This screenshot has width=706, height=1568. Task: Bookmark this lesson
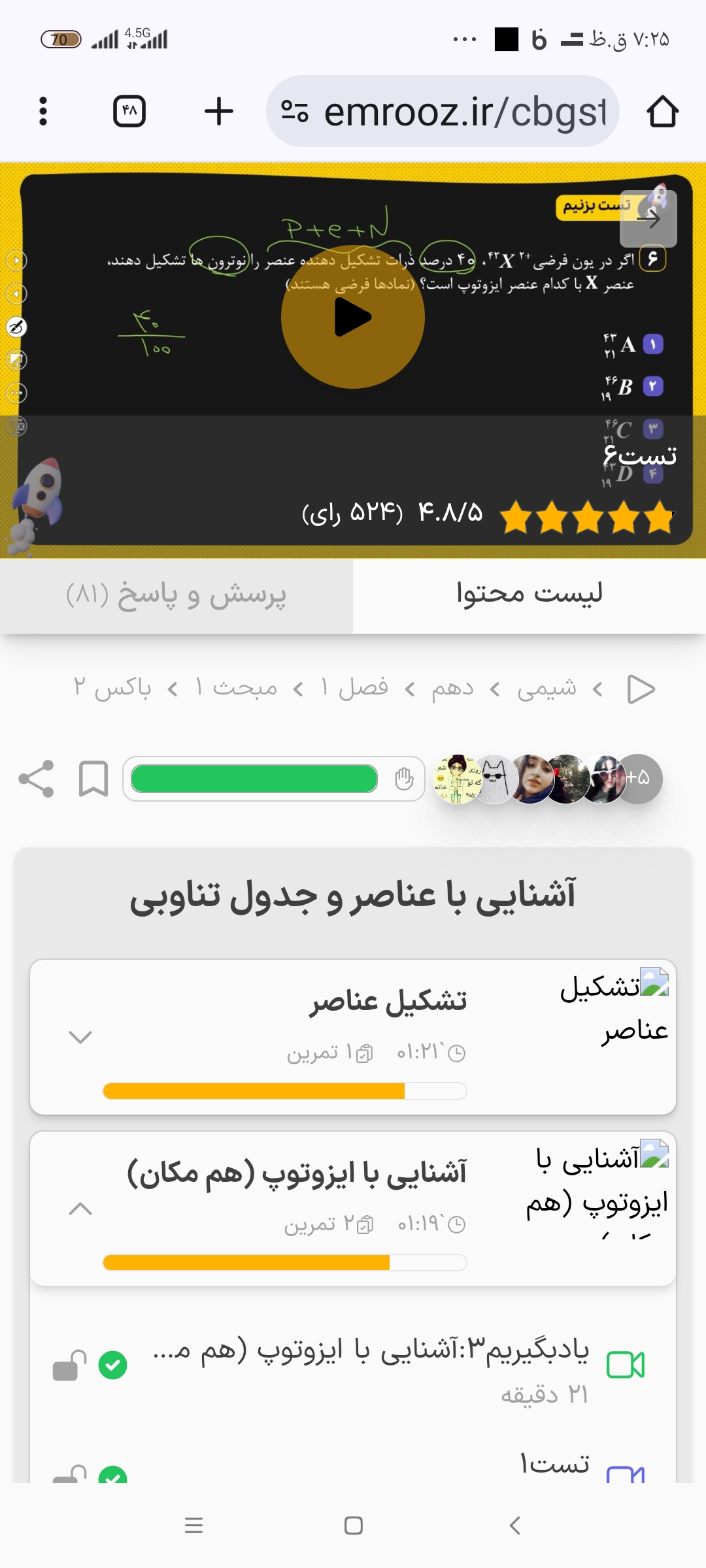pyautogui.click(x=93, y=779)
